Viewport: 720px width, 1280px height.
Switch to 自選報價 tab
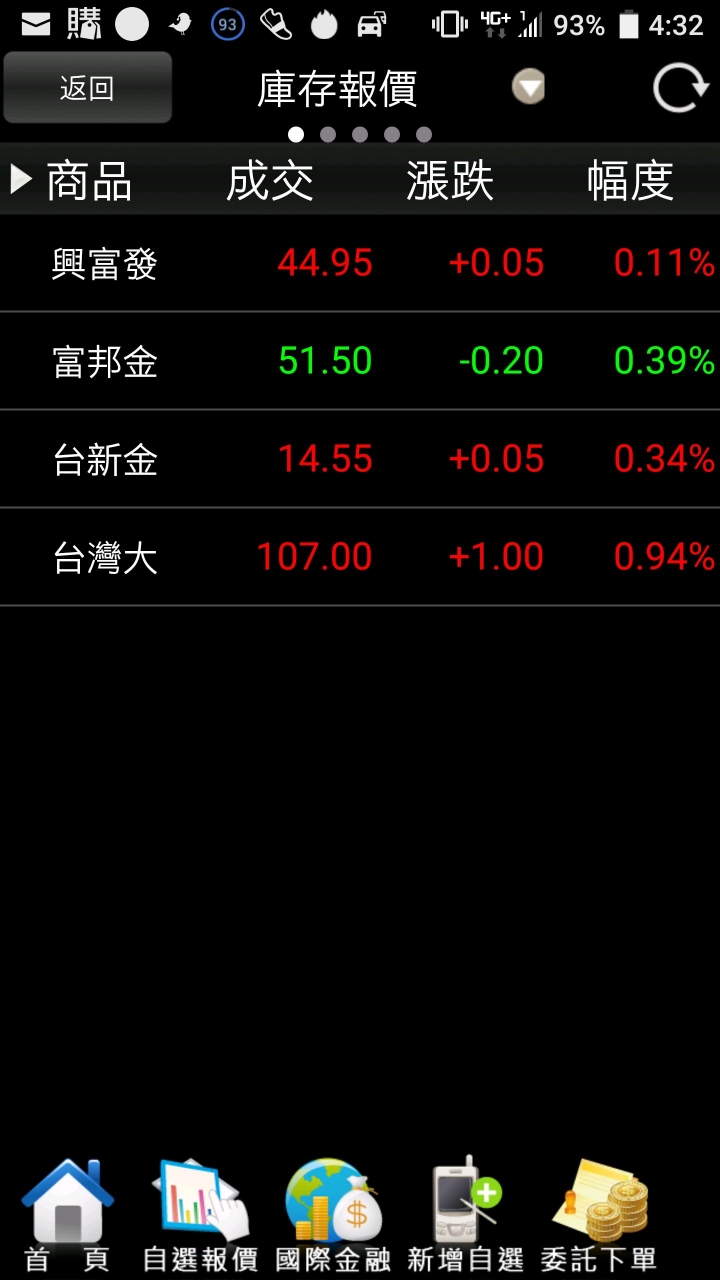(200, 1215)
